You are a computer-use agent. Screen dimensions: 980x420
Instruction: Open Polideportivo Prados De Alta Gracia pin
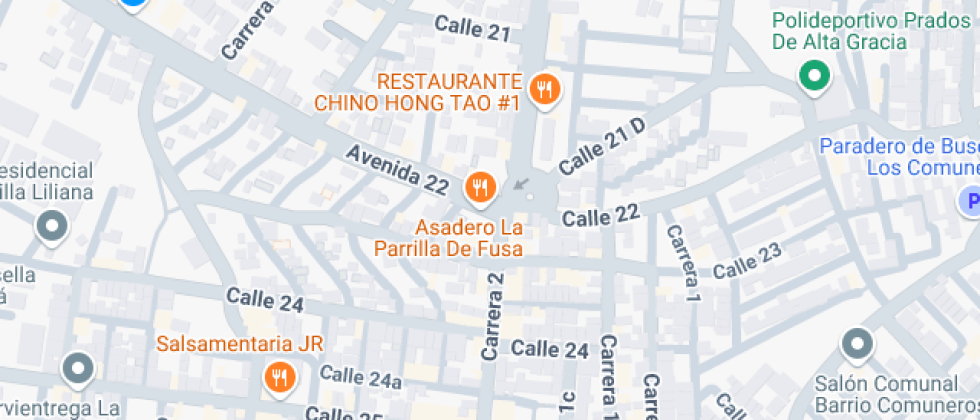pos(815,75)
